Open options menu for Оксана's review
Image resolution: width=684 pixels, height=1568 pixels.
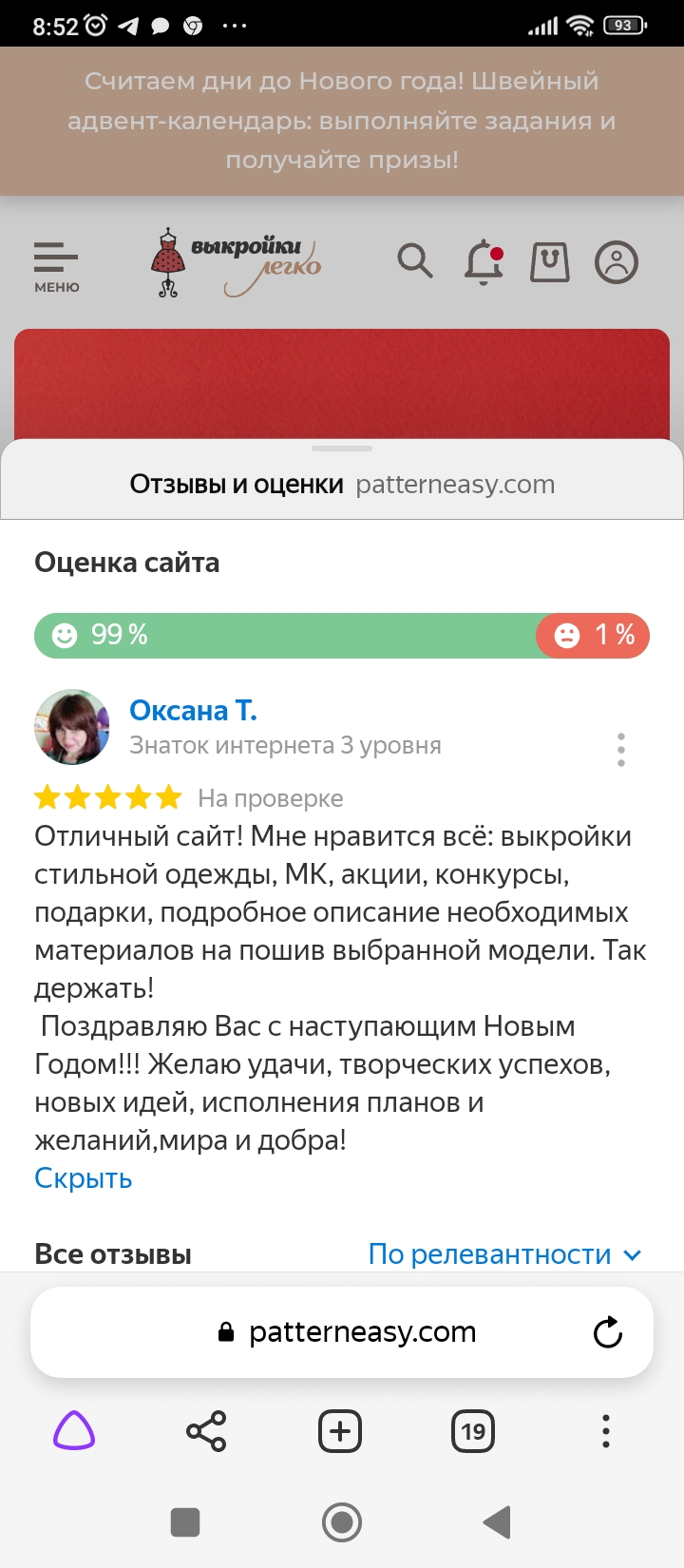(x=620, y=749)
